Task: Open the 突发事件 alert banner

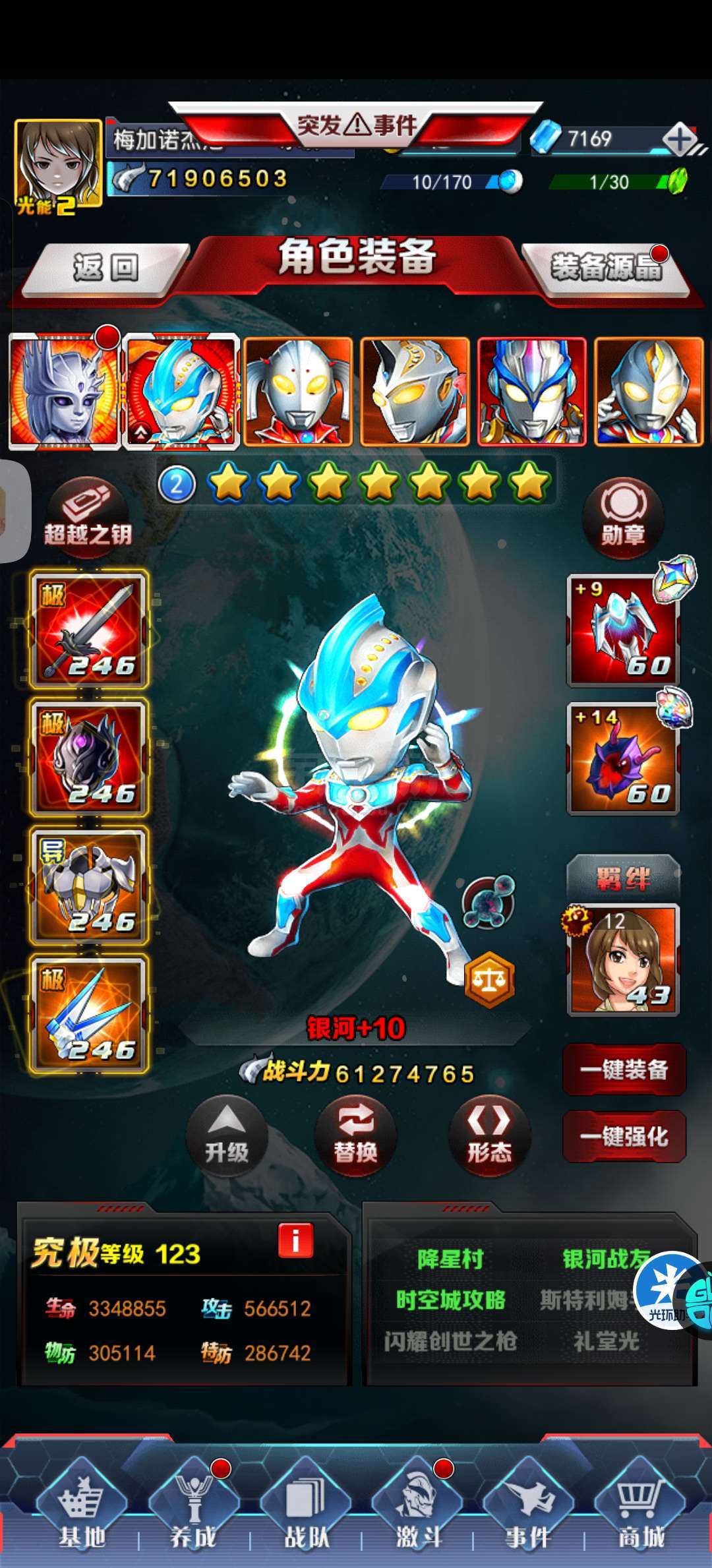Action: pos(356,123)
